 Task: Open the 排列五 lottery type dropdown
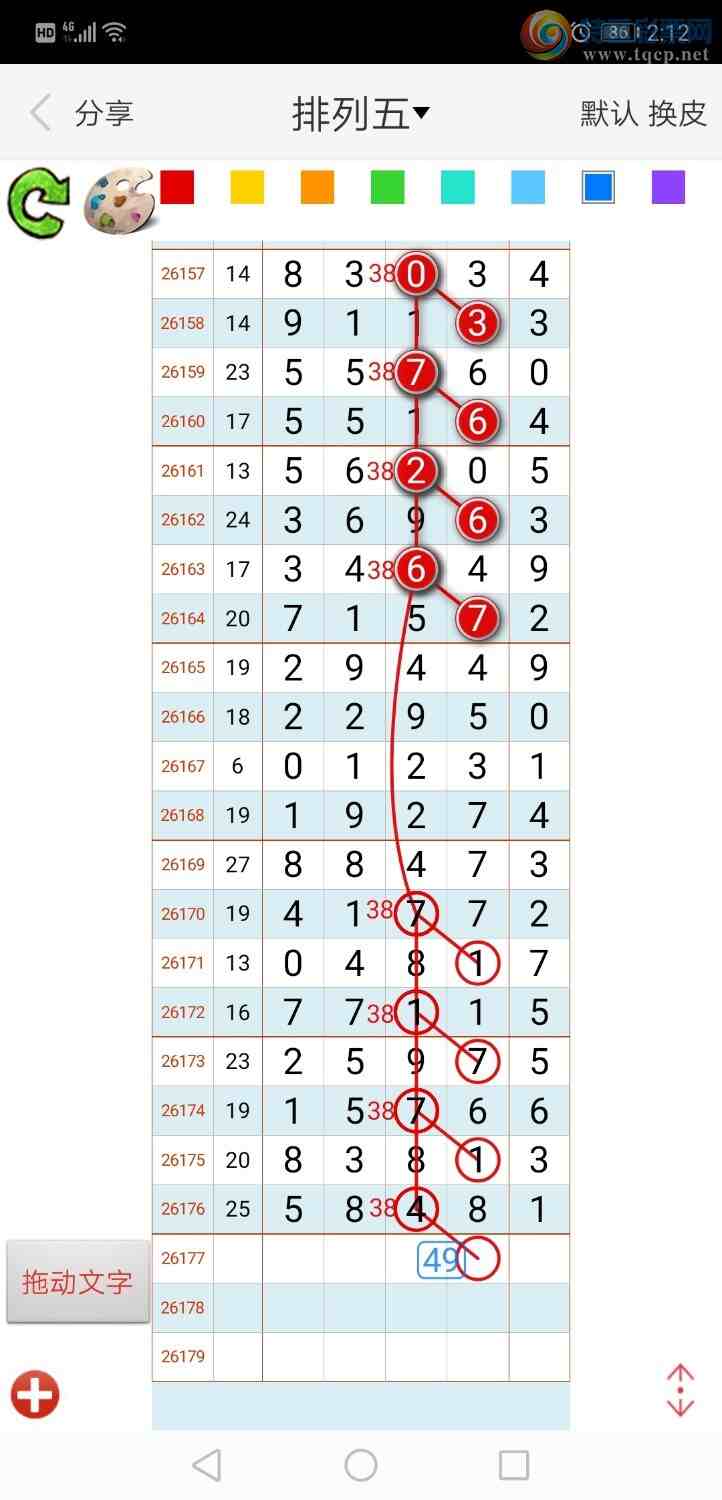[x=361, y=114]
